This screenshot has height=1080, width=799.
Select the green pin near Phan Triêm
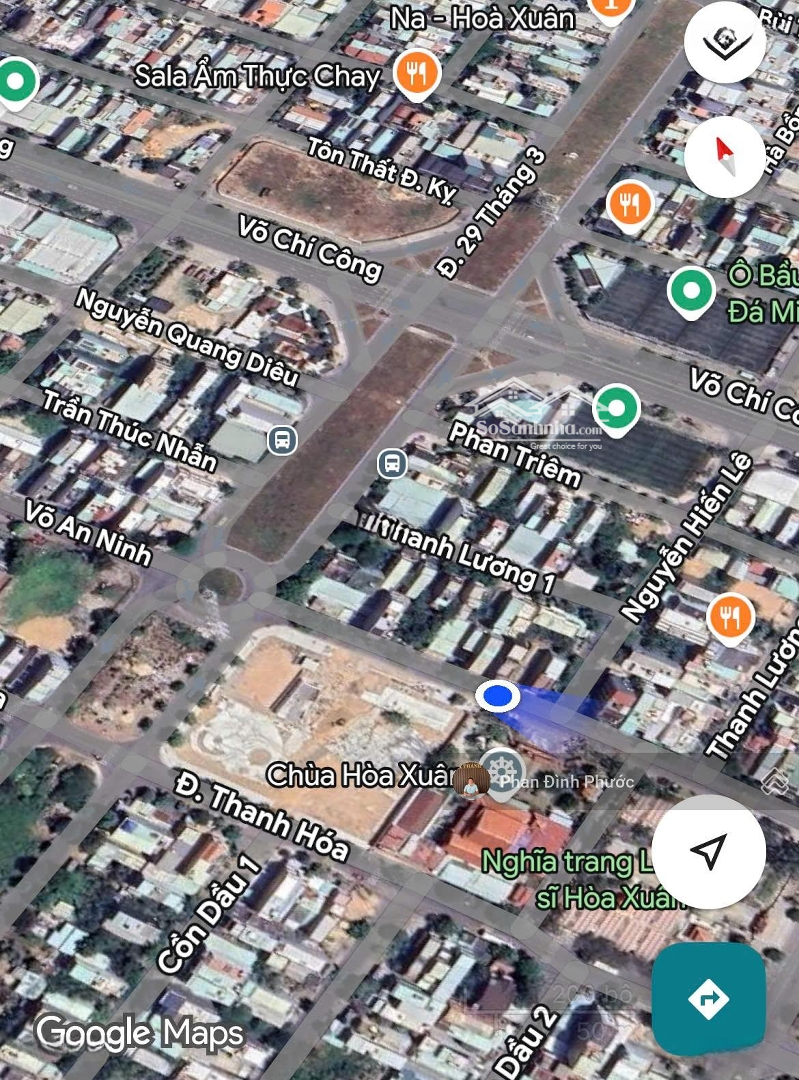(616, 409)
